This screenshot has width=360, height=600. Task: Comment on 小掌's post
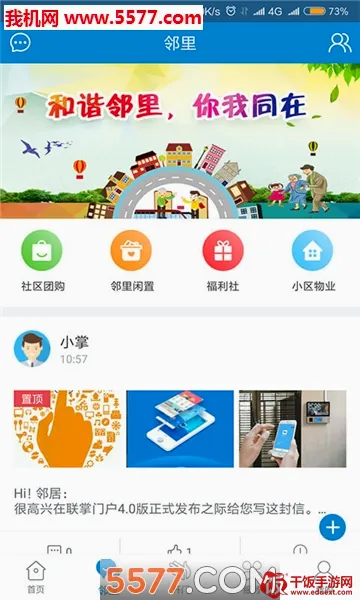[60, 550]
